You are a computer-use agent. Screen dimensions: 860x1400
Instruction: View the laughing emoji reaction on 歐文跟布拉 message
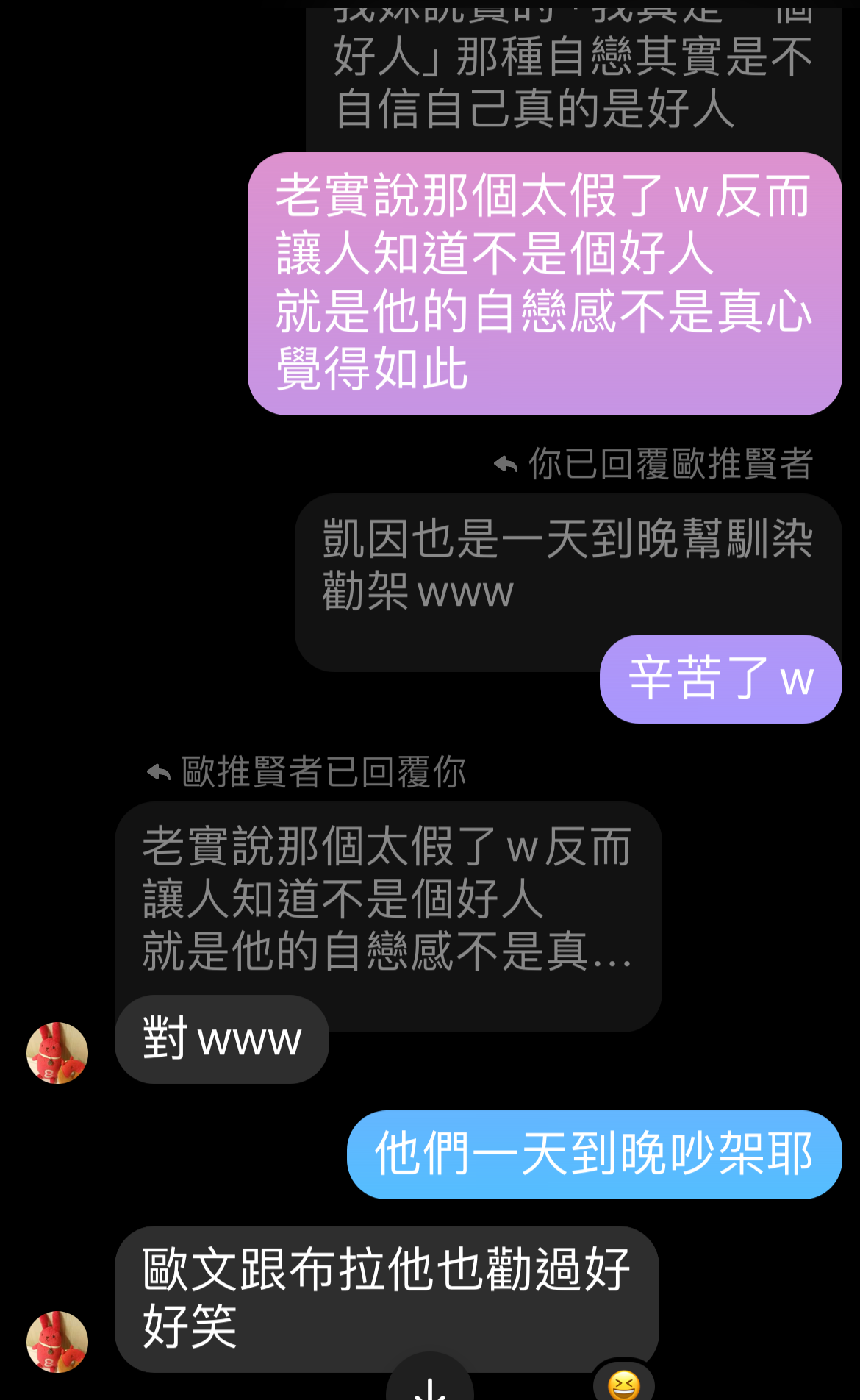coord(623,1384)
